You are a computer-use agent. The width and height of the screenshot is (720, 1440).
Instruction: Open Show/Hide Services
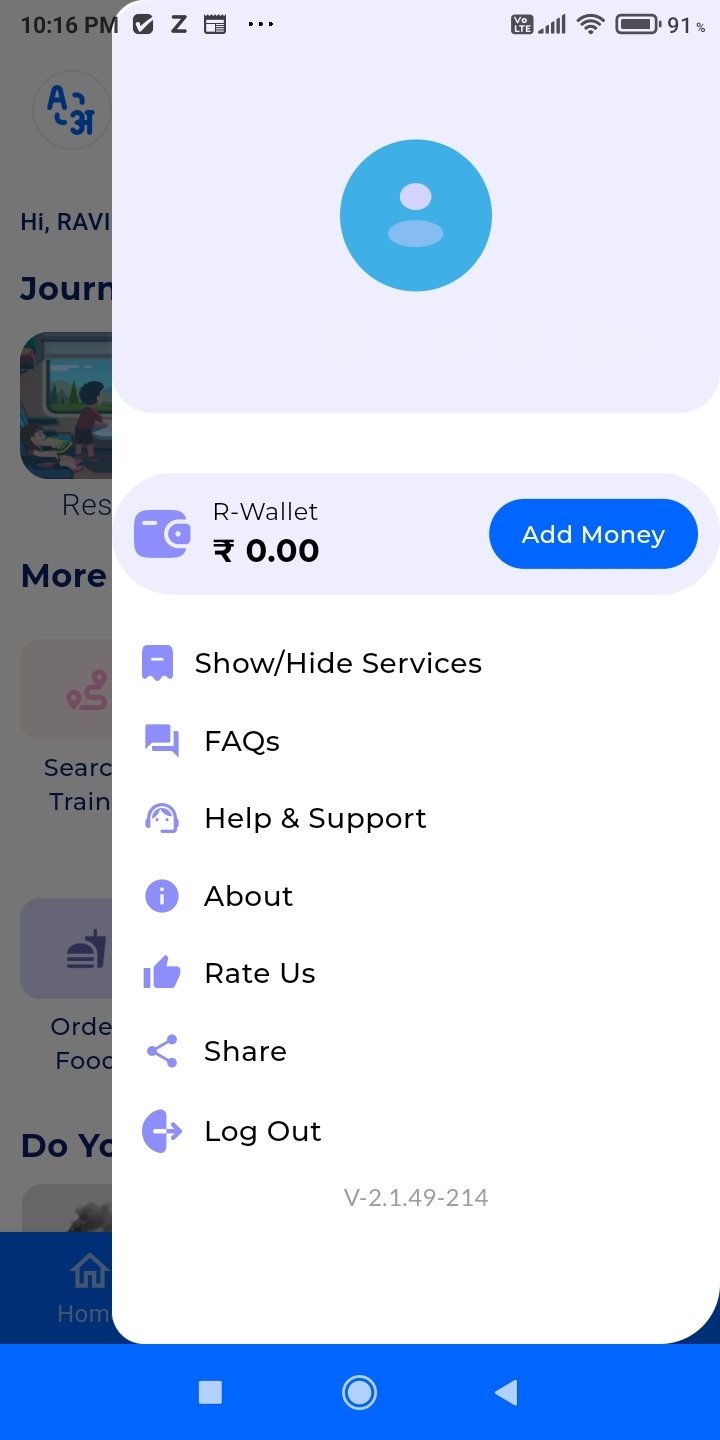(337, 663)
